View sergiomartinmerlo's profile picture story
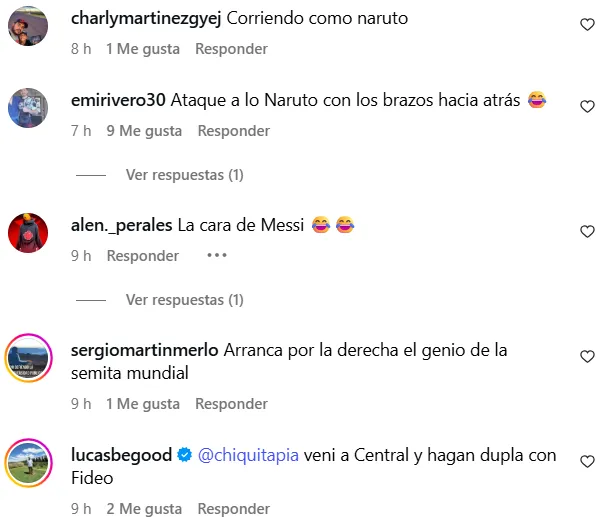The image size is (603, 517). pos(29,357)
